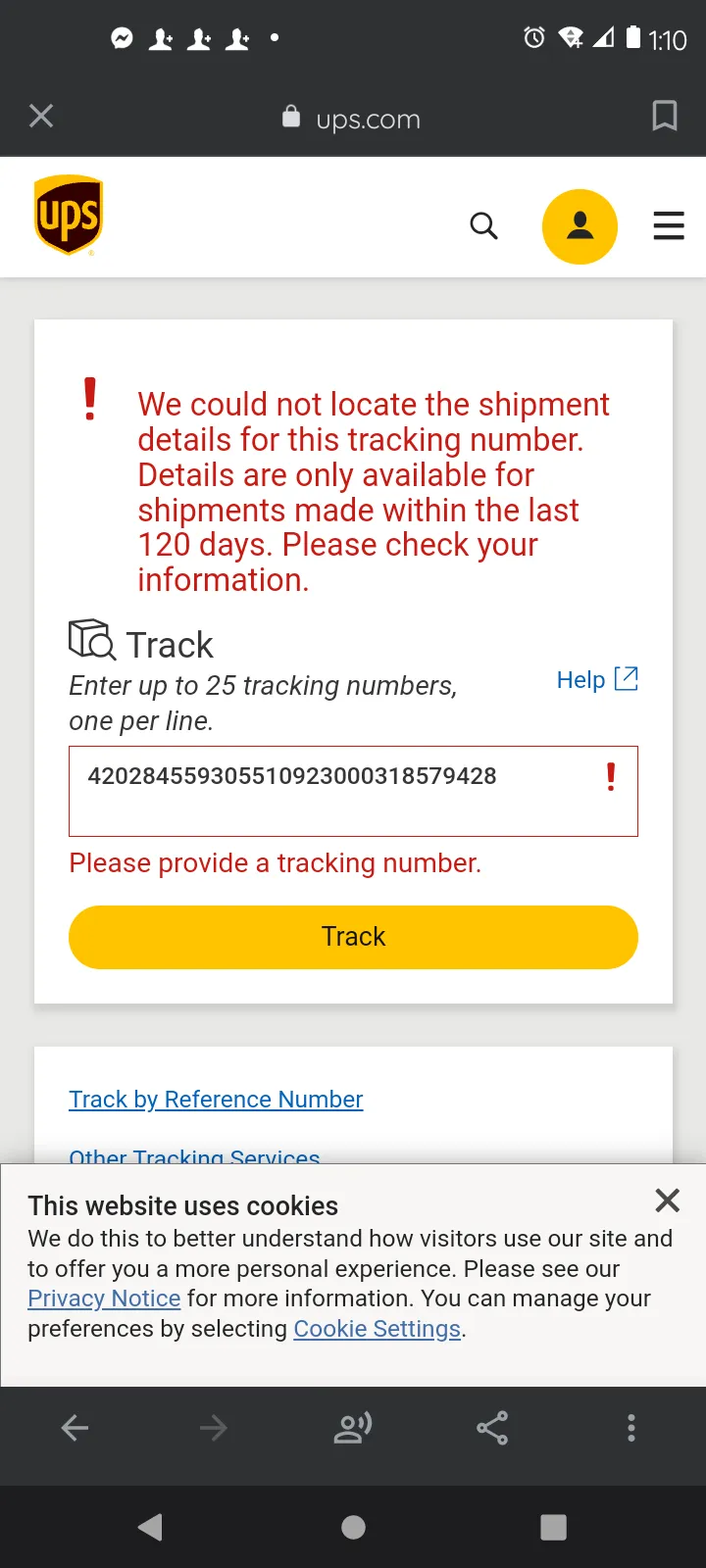Open the yellow account profile button
The width and height of the screenshot is (706, 1568).
(x=580, y=226)
